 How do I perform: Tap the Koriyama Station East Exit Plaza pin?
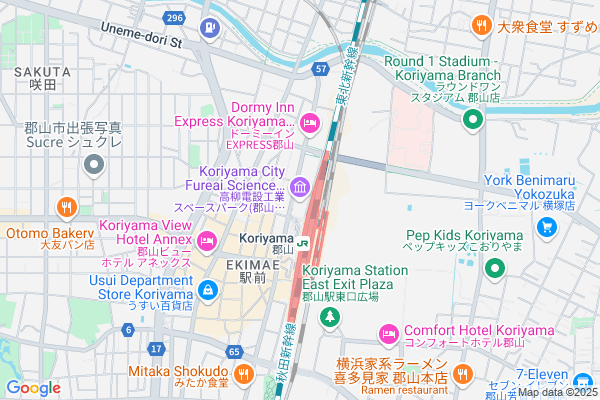click(x=330, y=317)
